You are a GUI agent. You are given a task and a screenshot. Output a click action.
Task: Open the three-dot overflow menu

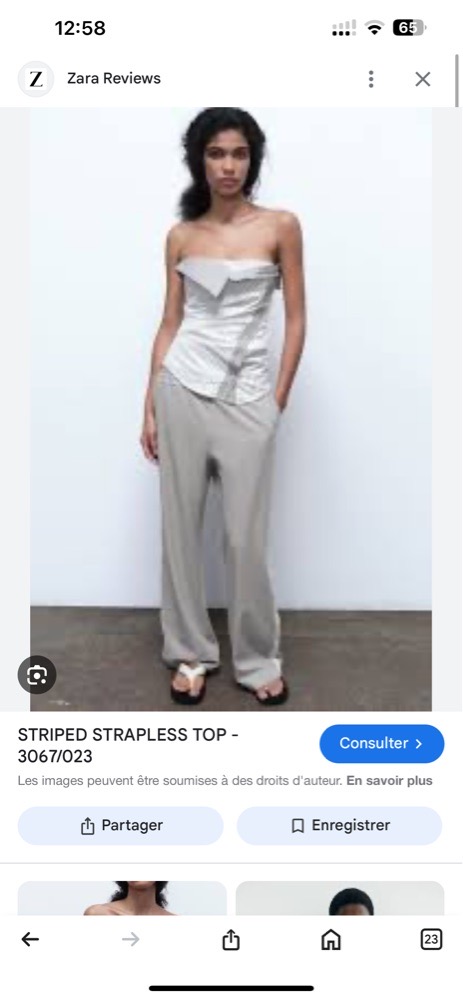[x=371, y=79]
